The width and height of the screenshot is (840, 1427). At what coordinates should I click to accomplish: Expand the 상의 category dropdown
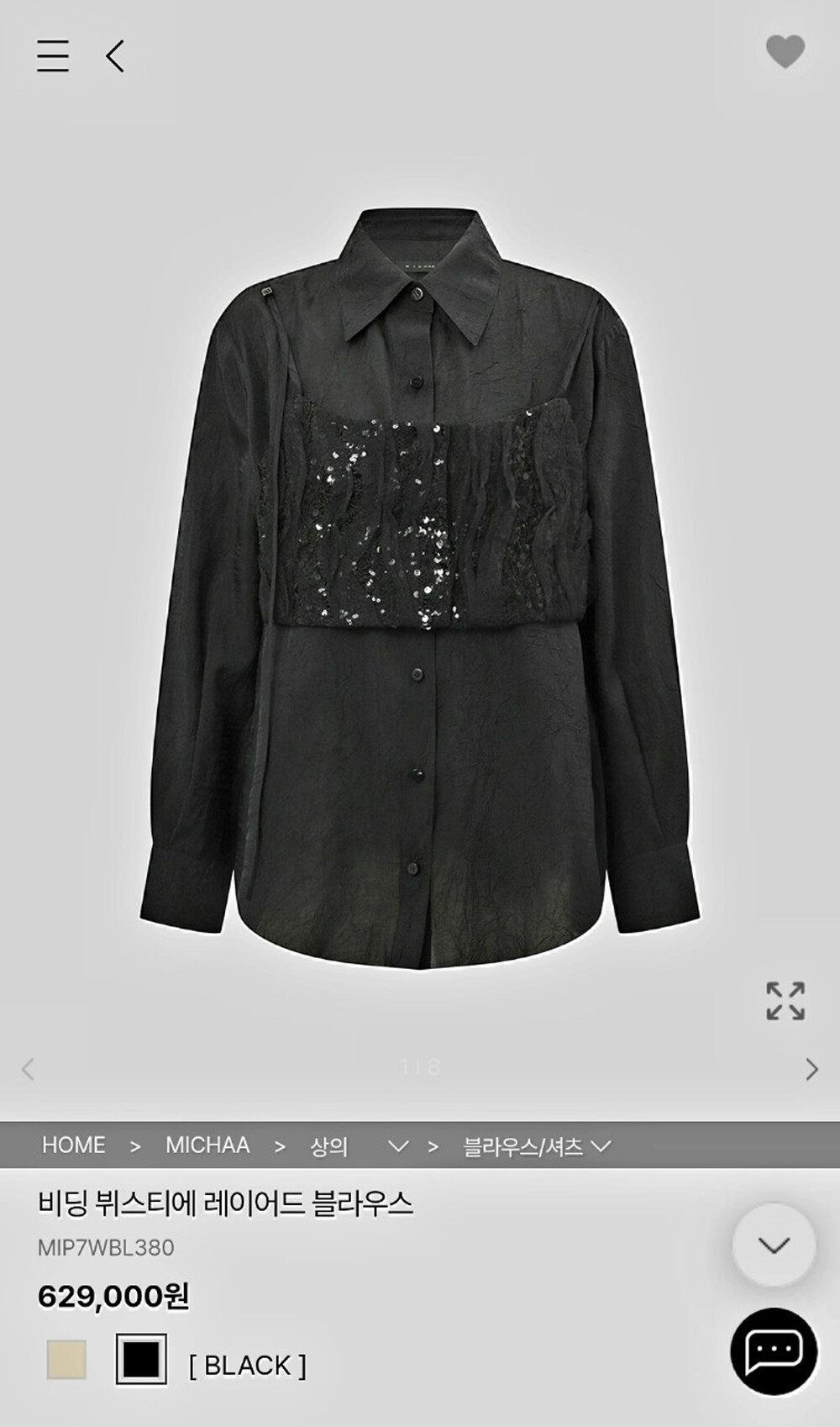click(x=398, y=1146)
